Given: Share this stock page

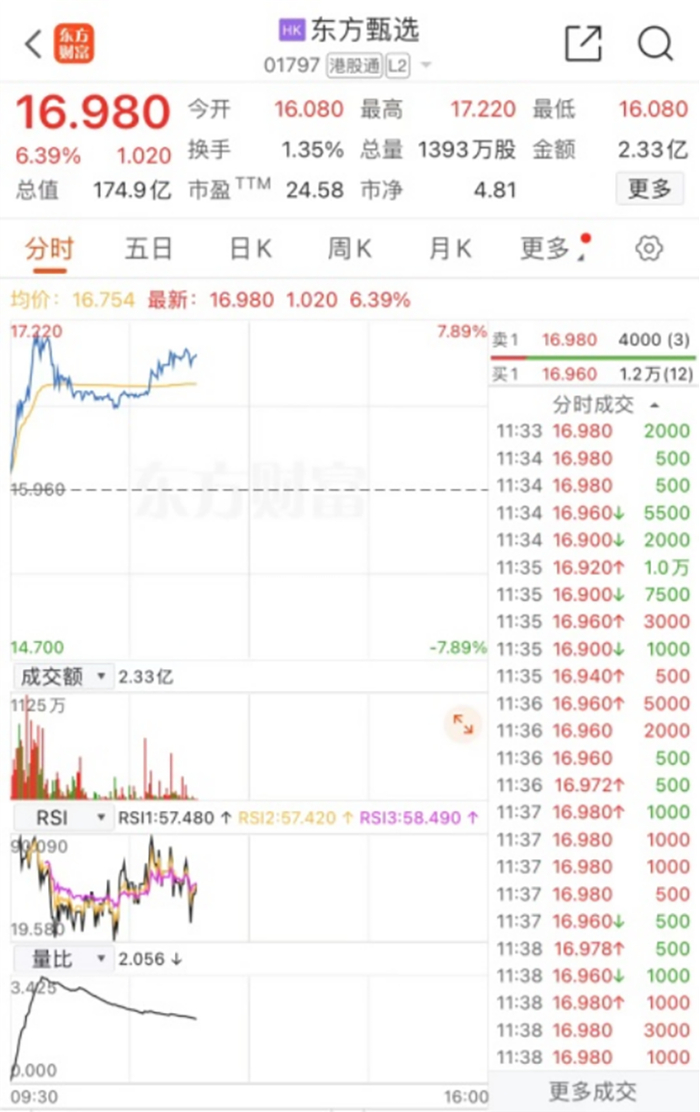Looking at the screenshot, I should tap(583, 43).
